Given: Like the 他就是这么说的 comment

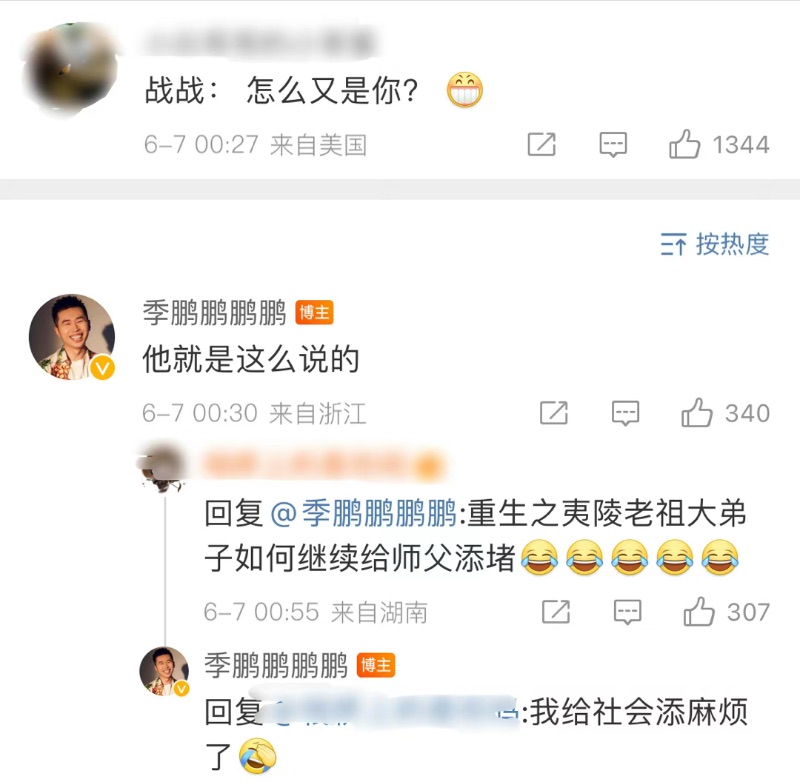Looking at the screenshot, I should click(697, 413).
